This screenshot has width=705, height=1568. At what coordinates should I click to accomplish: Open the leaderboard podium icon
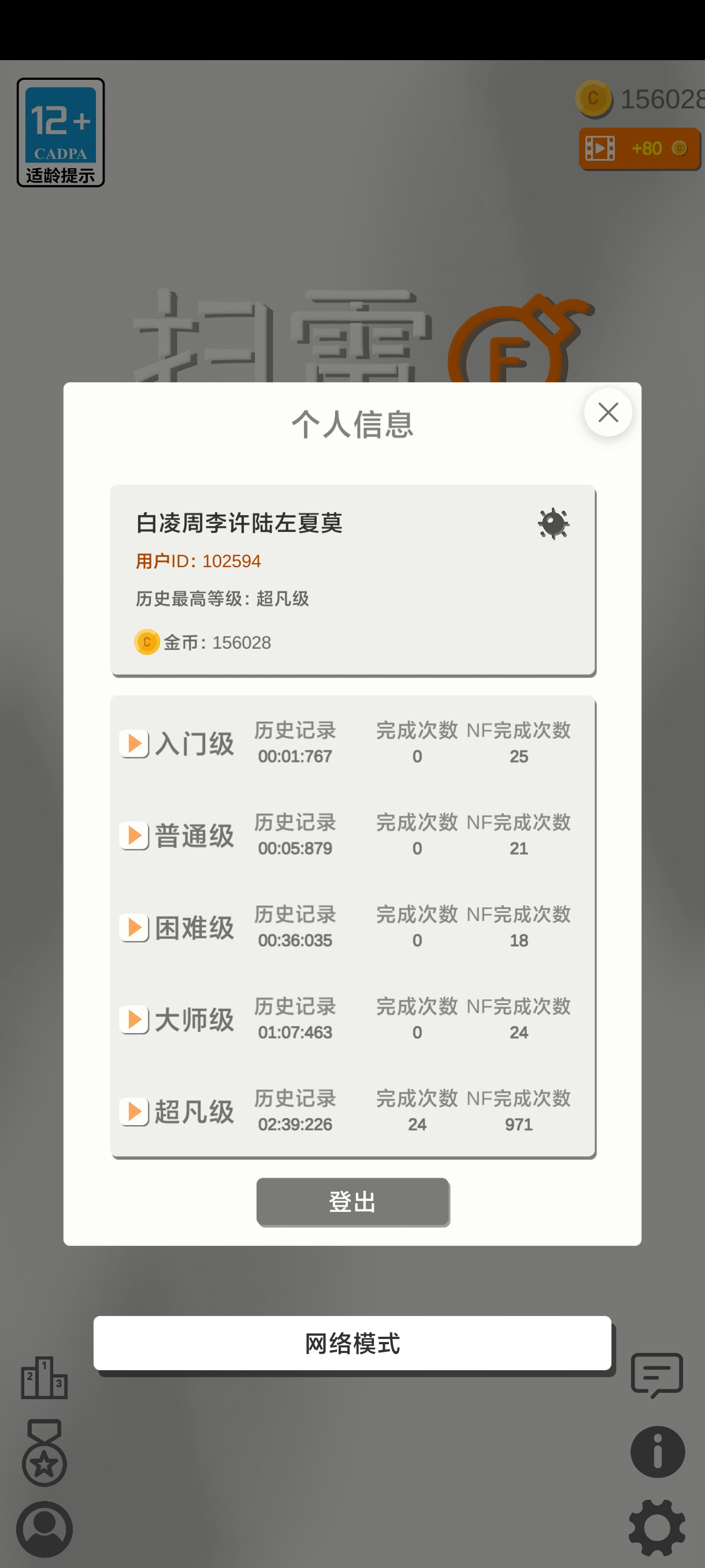[44, 1377]
